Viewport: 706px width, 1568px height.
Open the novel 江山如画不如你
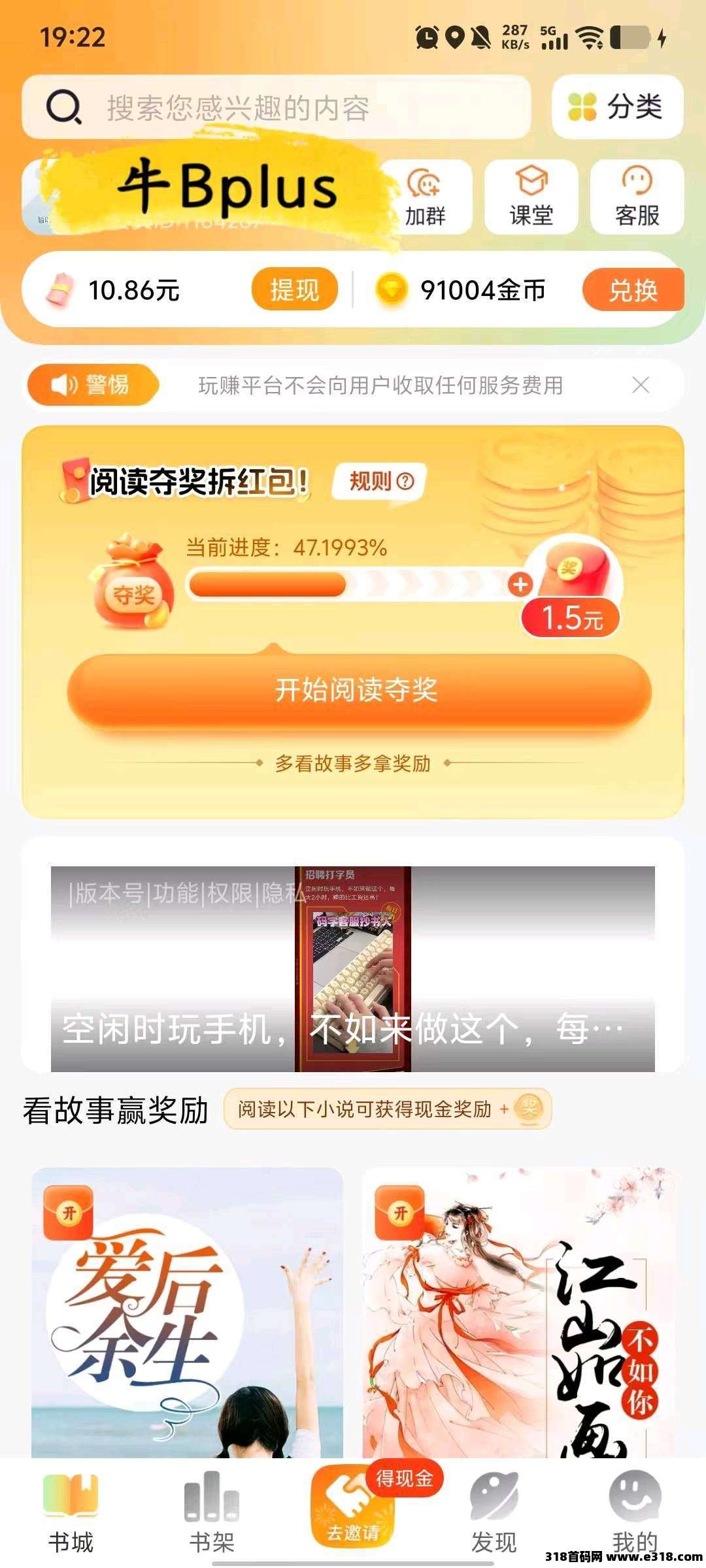click(520, 1313)
